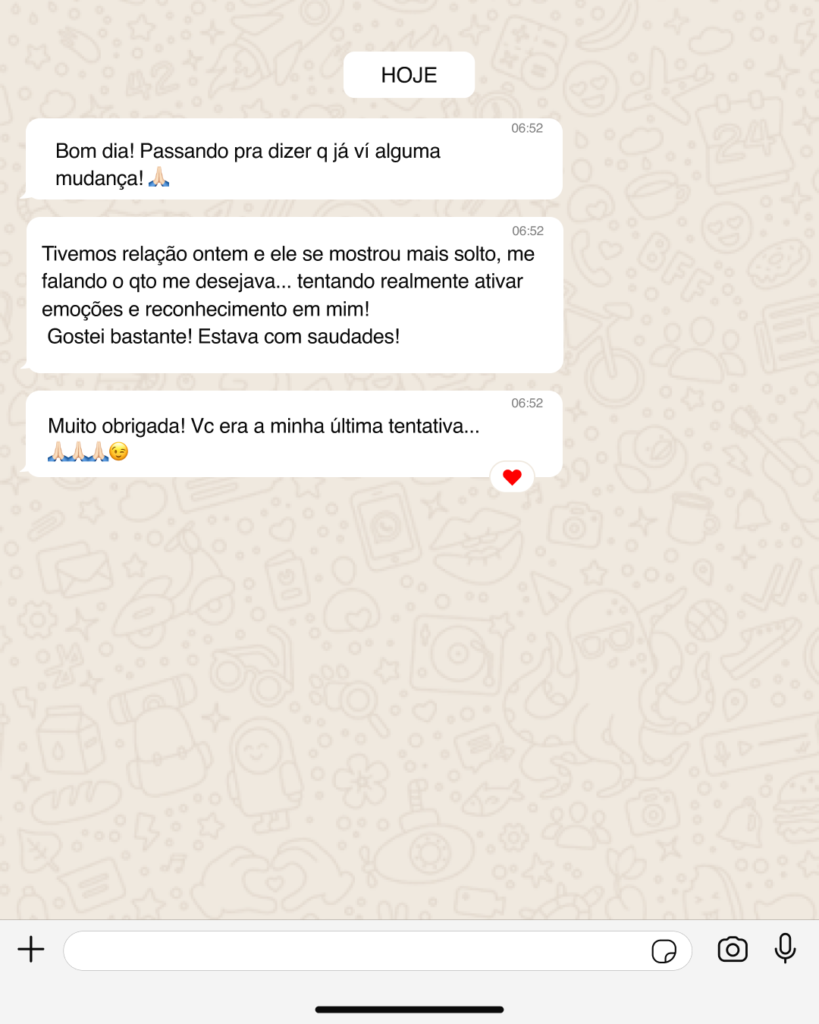
Task: Open the sticker picker icon
Action: click(663, 951)
